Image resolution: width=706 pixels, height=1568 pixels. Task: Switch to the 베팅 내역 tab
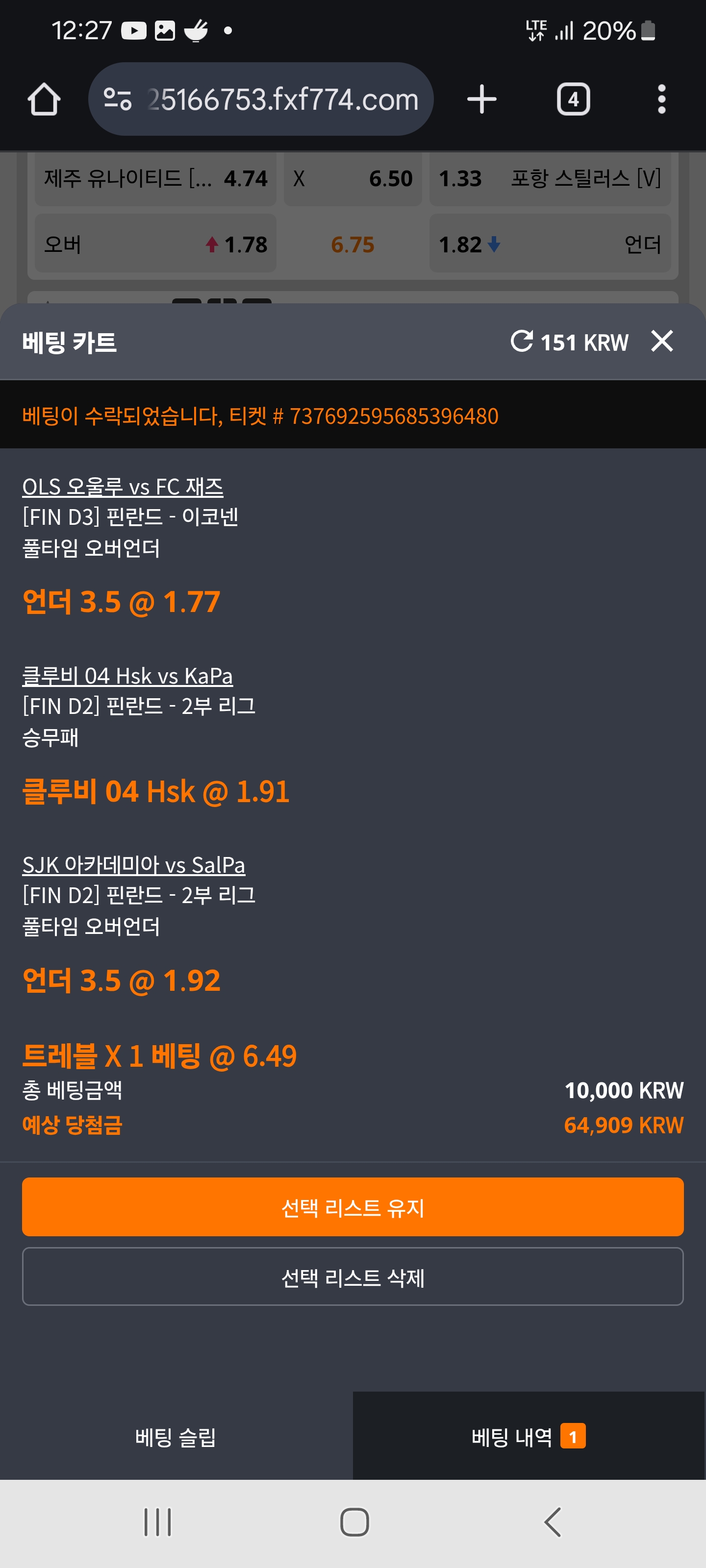coord(529,1436)
